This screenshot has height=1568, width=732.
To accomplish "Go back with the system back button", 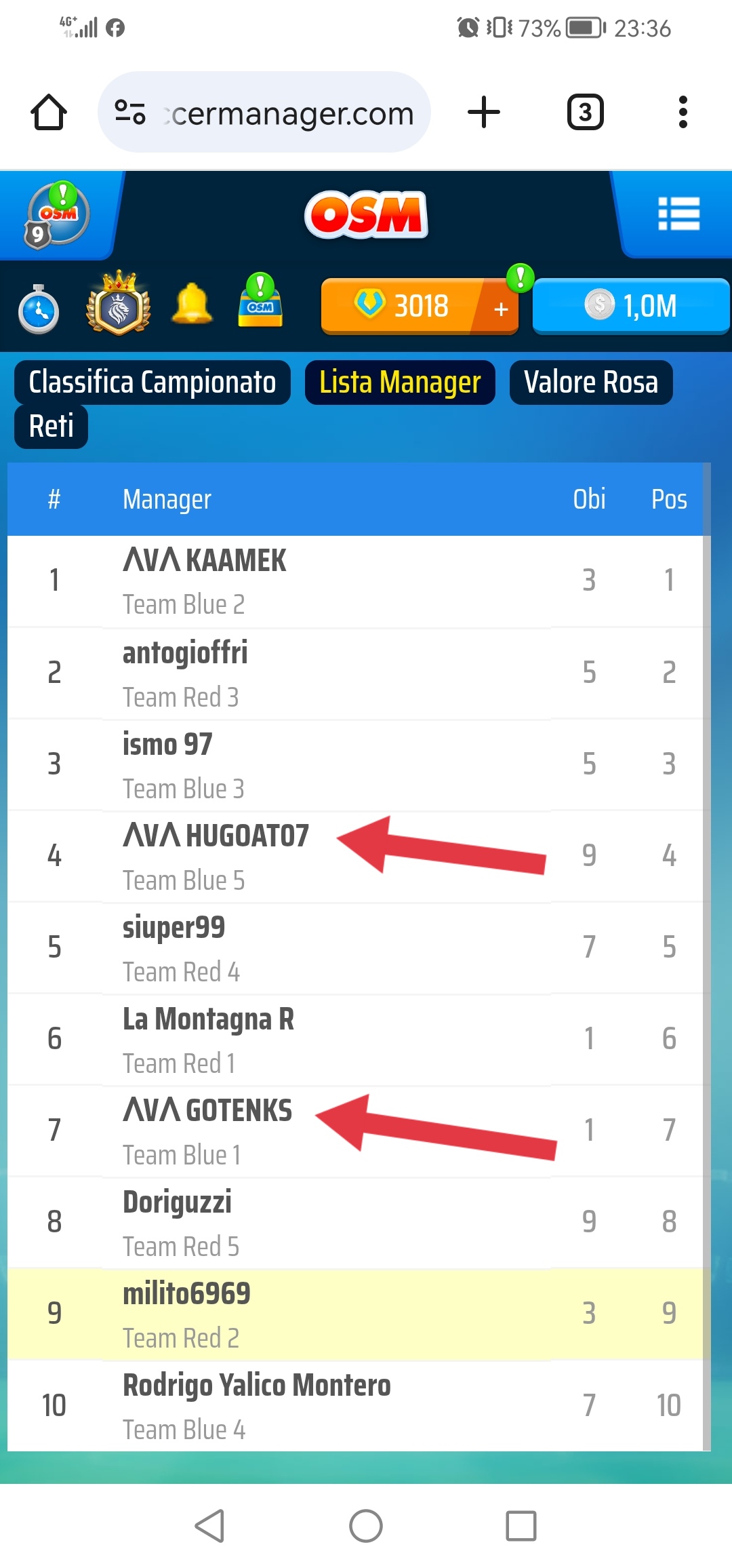I will click(x=209, y=1526).
